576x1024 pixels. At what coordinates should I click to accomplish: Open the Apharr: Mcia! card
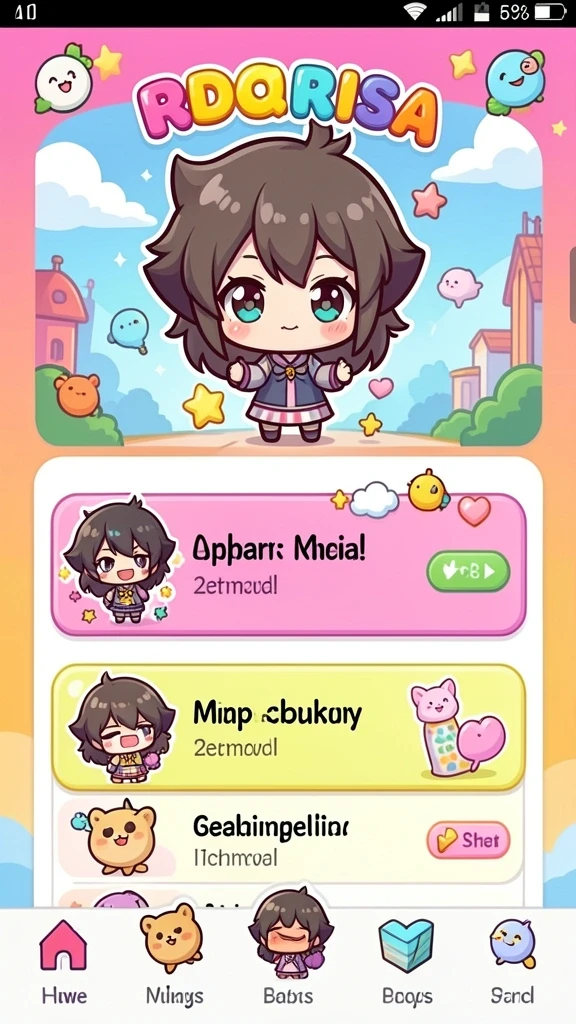(289, 564)
